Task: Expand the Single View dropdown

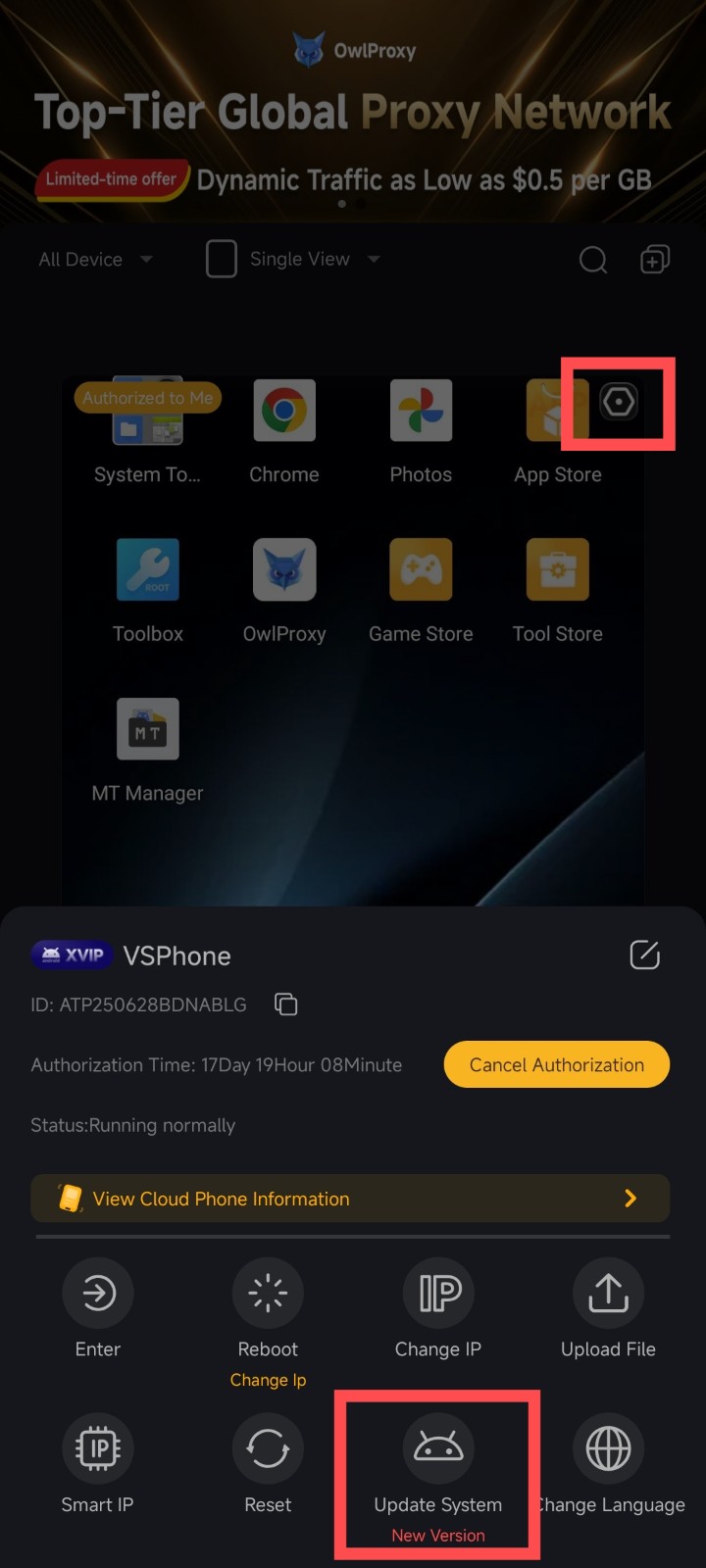Action: [294, 260]
